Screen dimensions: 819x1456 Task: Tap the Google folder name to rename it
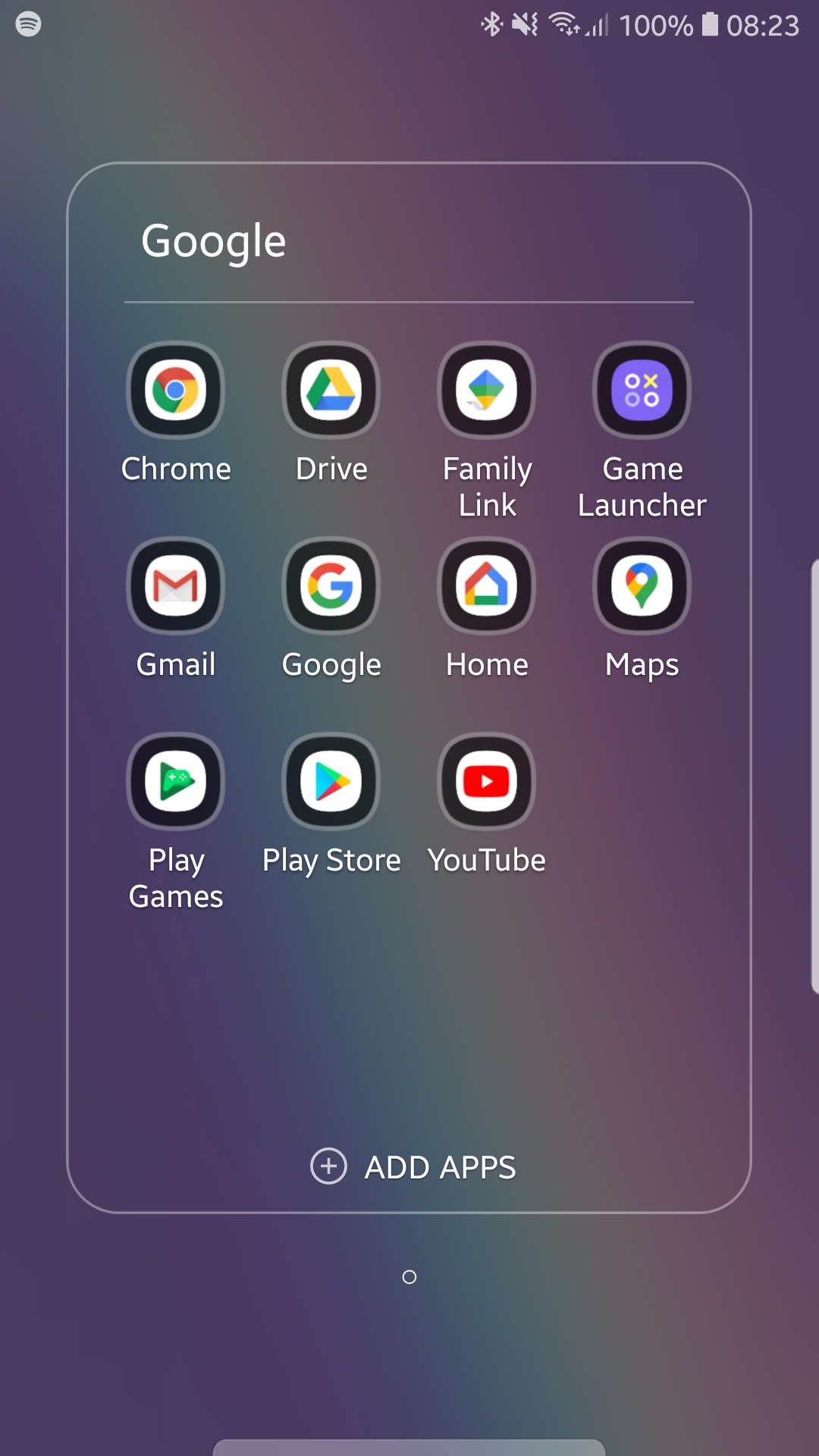(213, 240)
